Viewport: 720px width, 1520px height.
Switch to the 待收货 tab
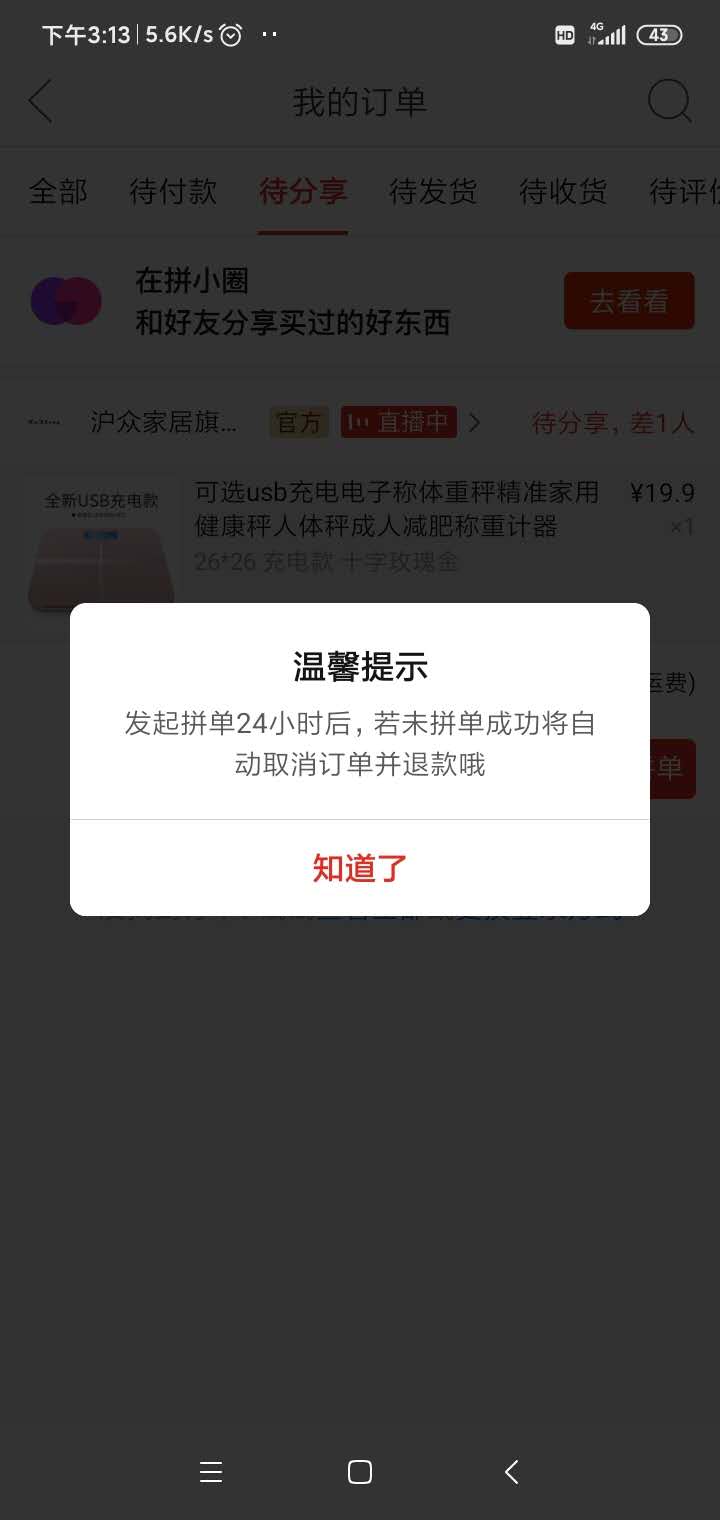[563, 191]
